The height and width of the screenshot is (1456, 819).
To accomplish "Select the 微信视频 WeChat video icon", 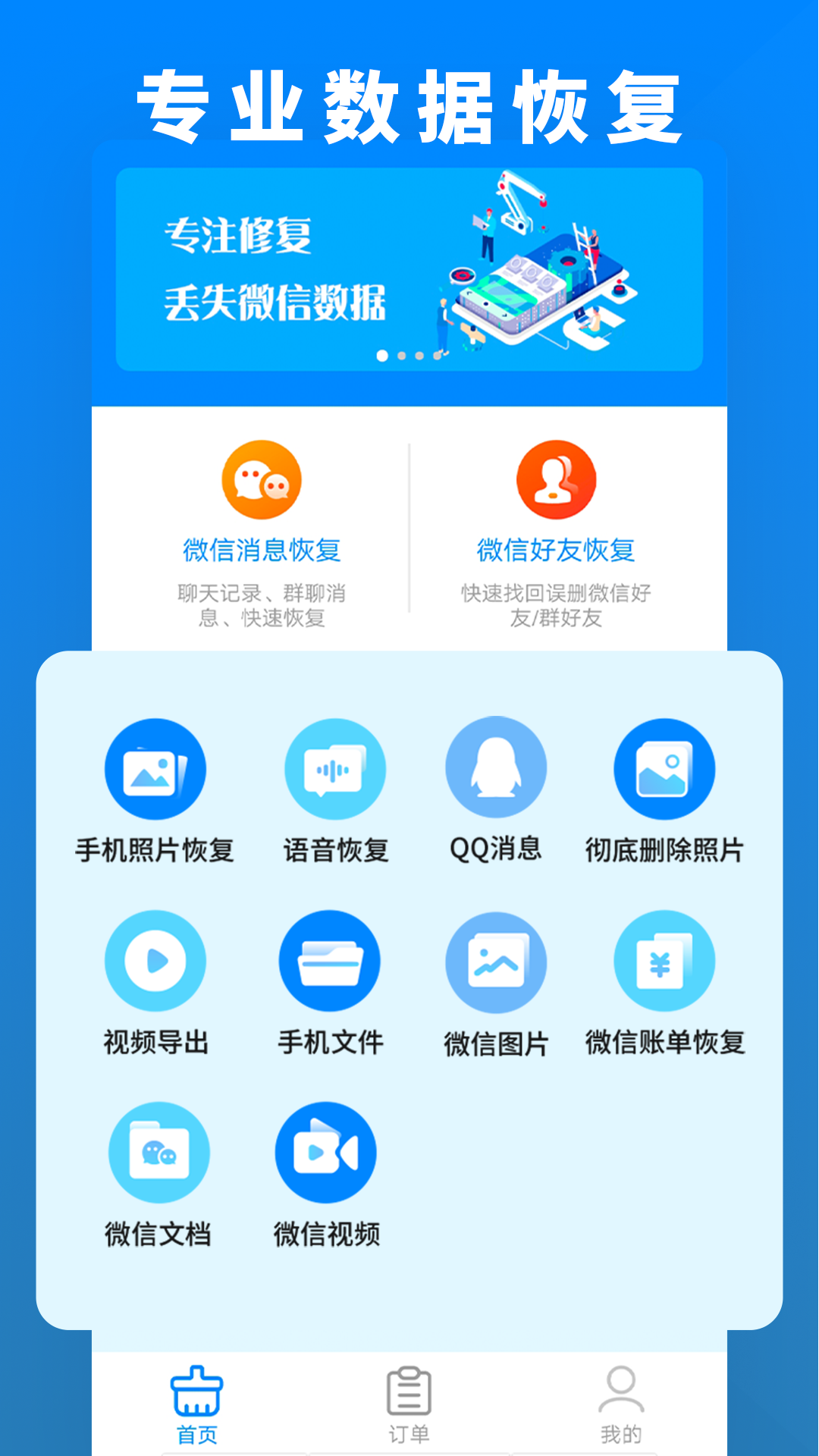I will 326,1152.
